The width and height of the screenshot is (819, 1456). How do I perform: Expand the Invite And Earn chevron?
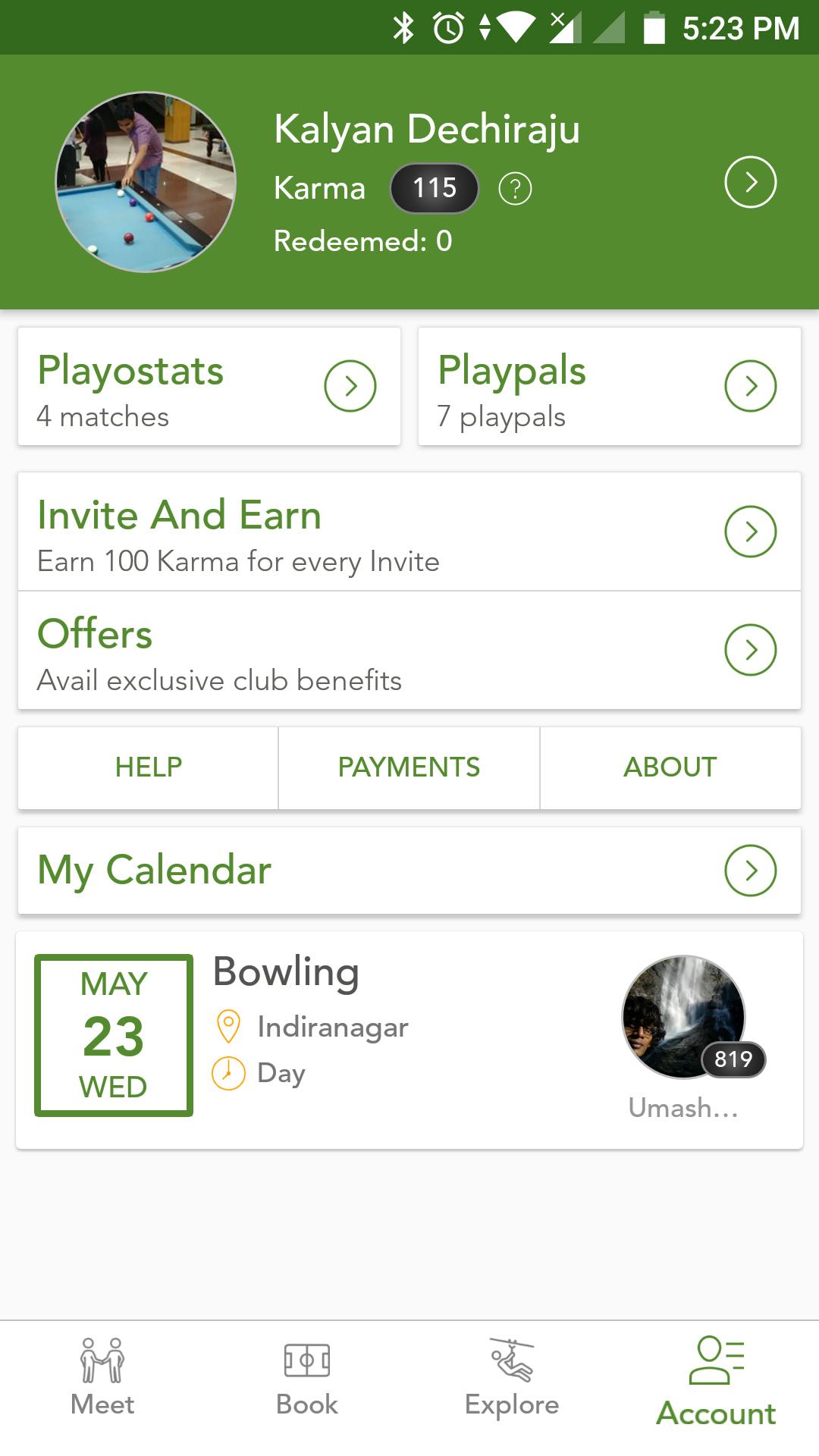coord(752,532)
